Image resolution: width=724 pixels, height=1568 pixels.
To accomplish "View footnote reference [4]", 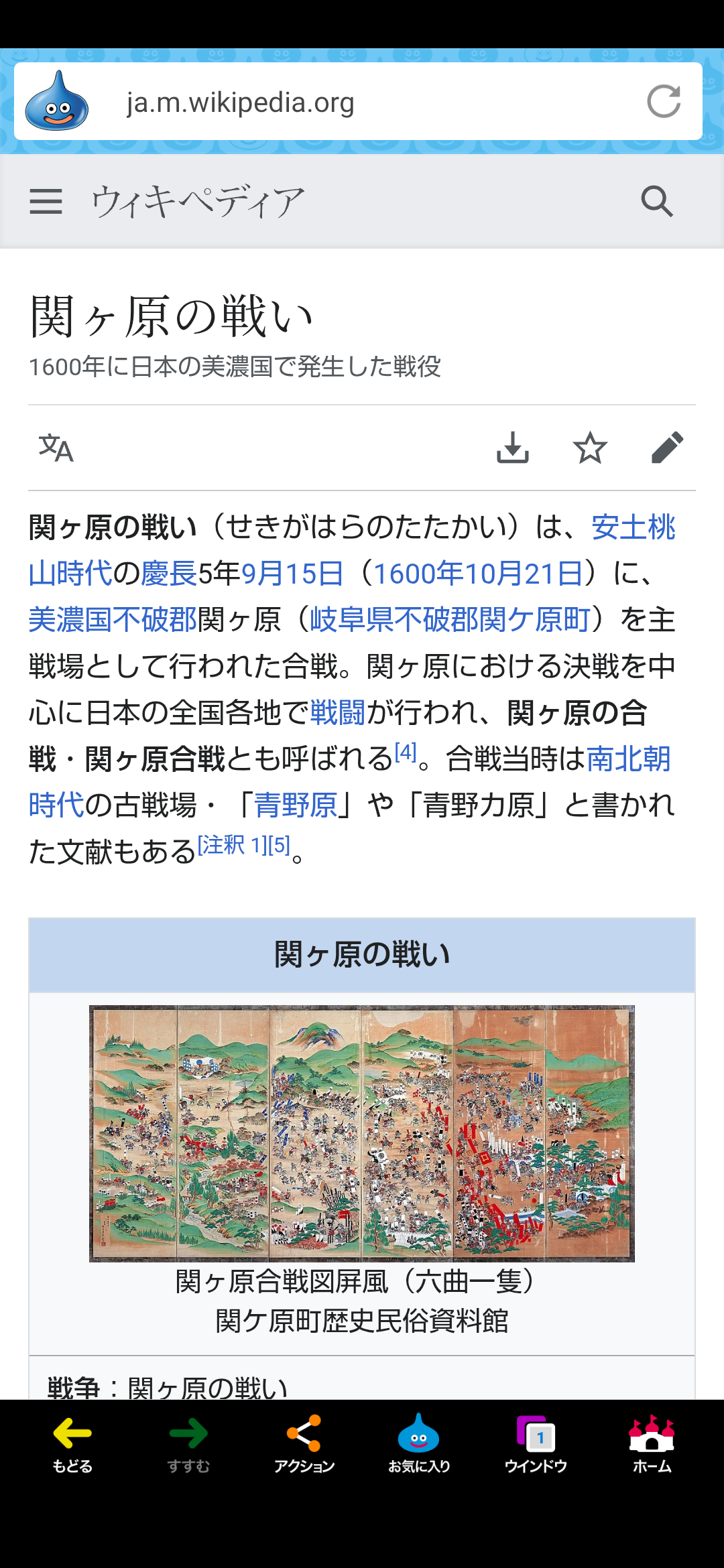I will click(x=406, y=752).
